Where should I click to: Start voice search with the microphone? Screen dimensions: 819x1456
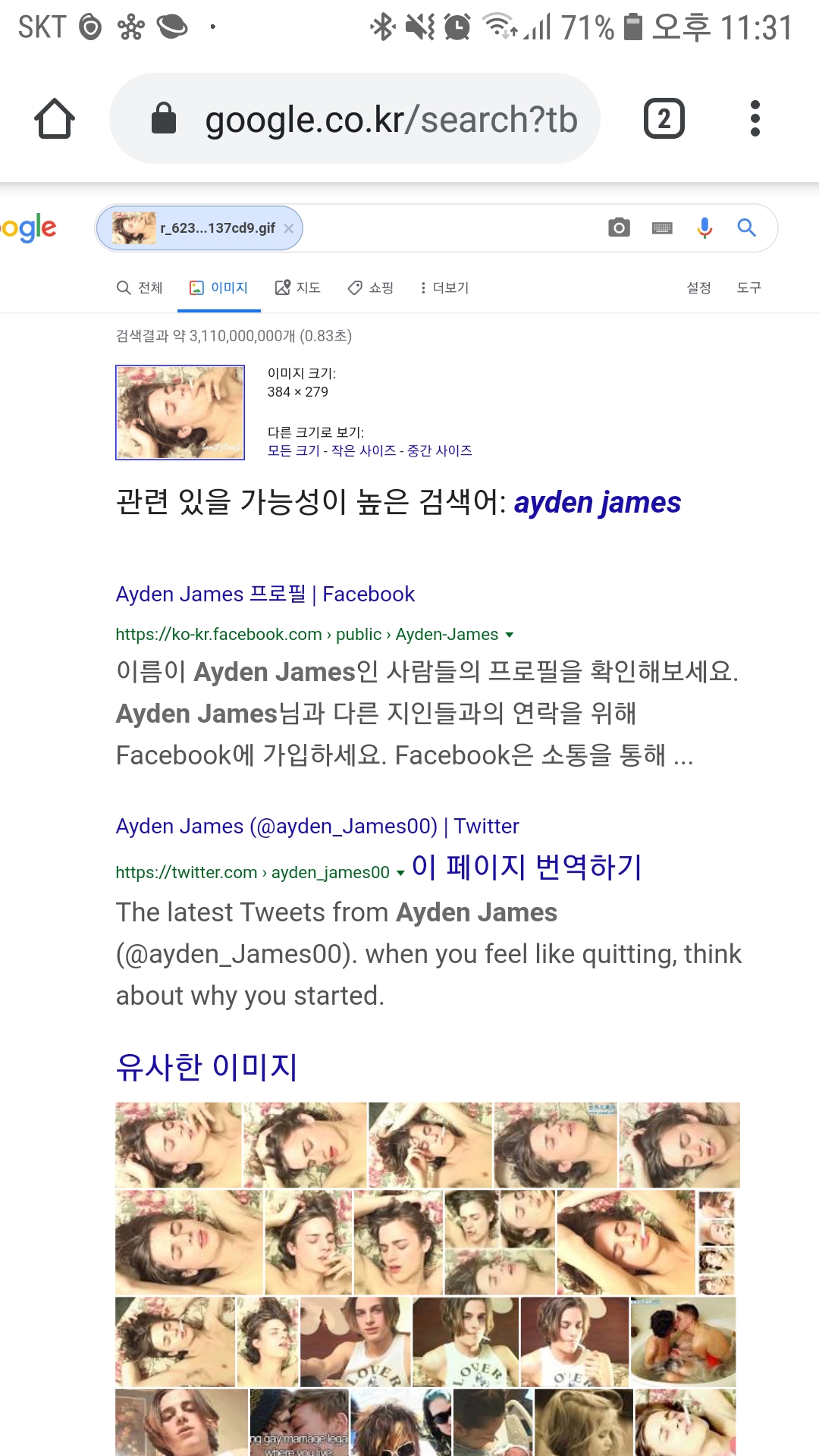[704, 227]
